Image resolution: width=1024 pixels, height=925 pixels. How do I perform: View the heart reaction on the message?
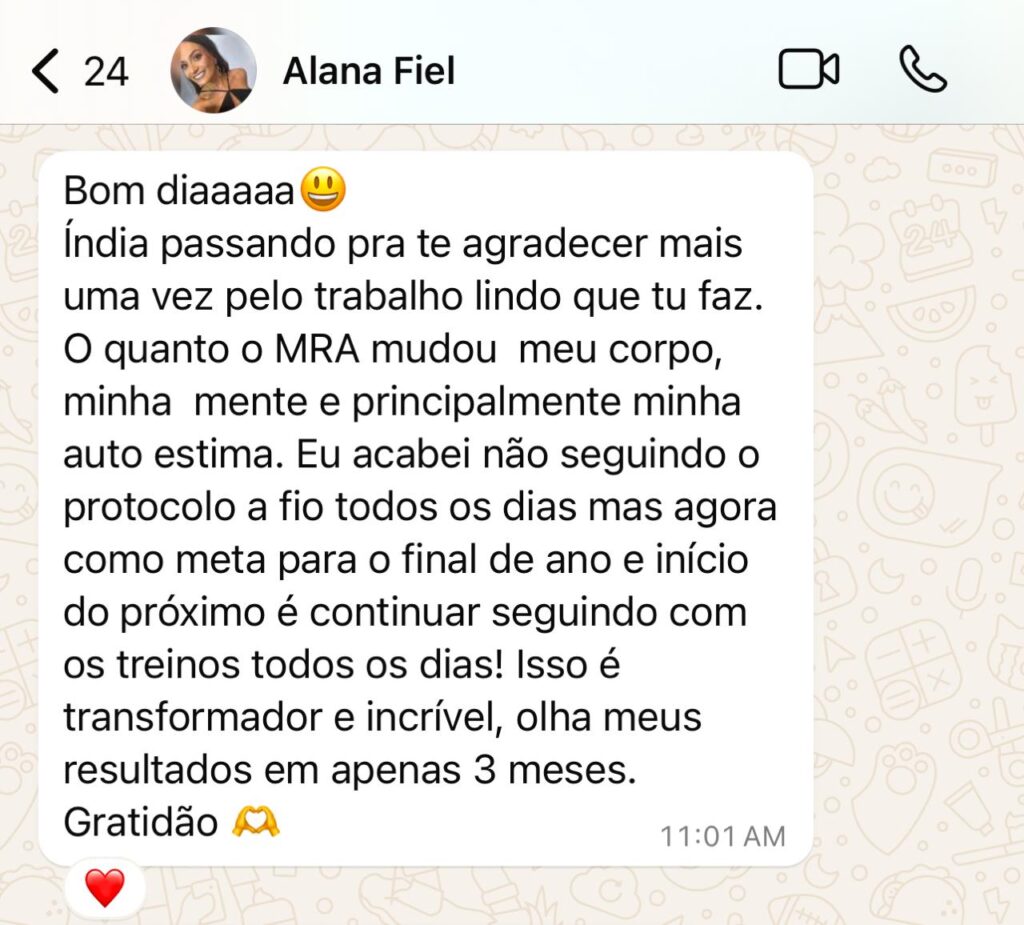click(105, 887)
